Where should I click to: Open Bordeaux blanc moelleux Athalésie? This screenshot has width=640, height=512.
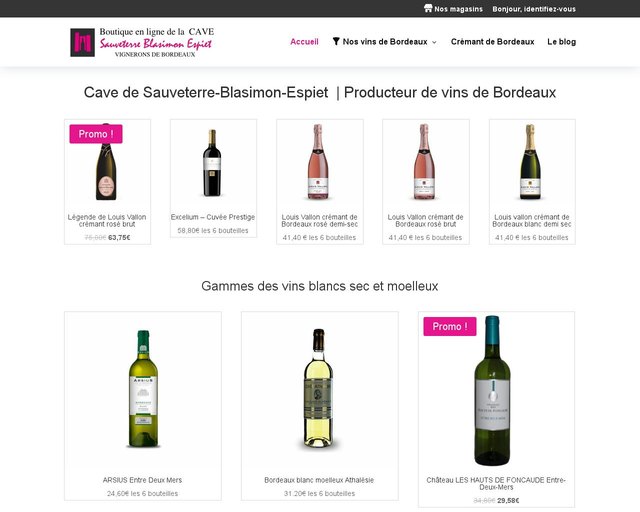pos(319,479)
